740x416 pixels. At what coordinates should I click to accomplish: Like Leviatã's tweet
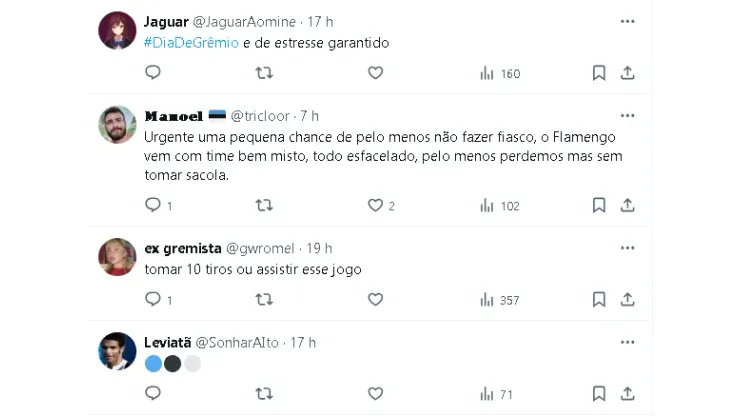(375, 394)
